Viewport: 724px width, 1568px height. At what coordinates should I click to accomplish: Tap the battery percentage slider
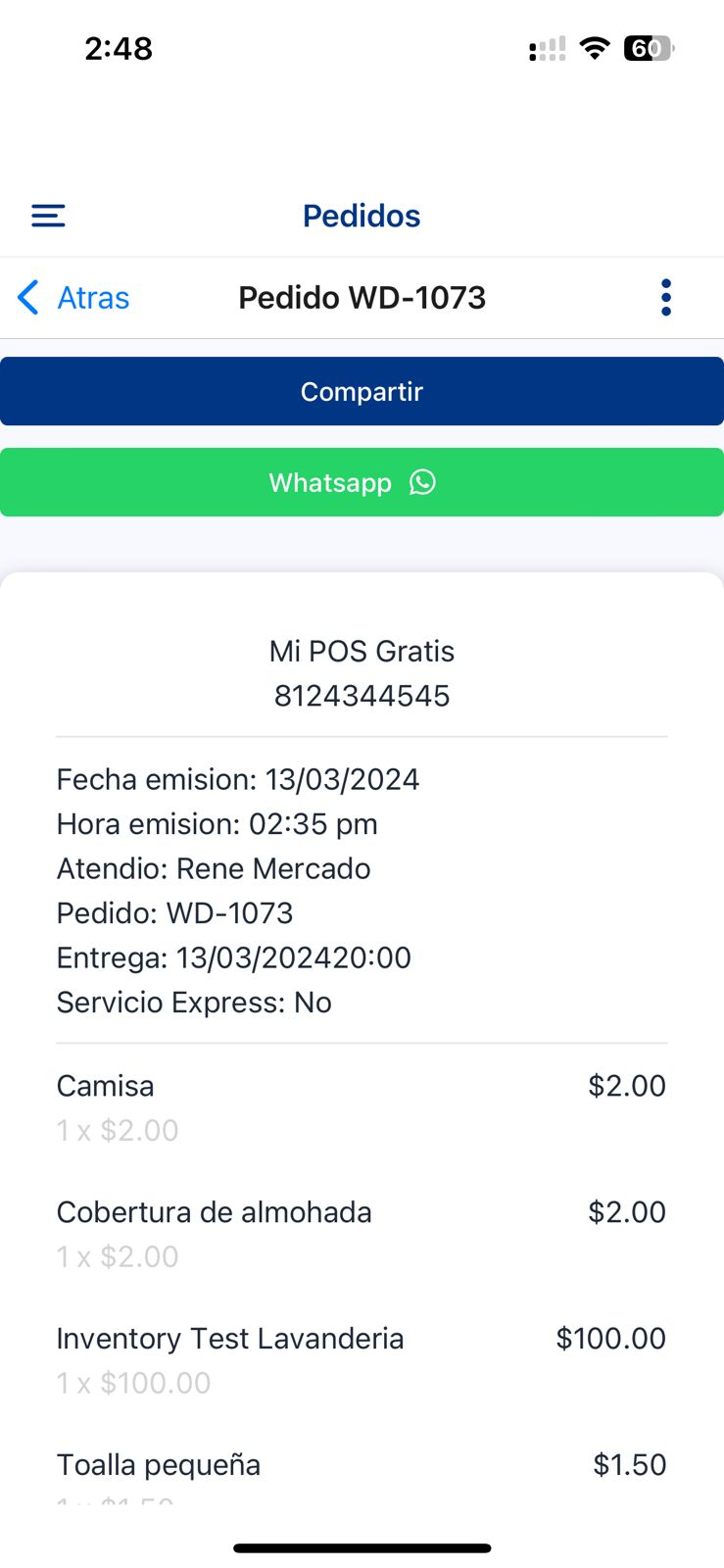coord(649,48)
